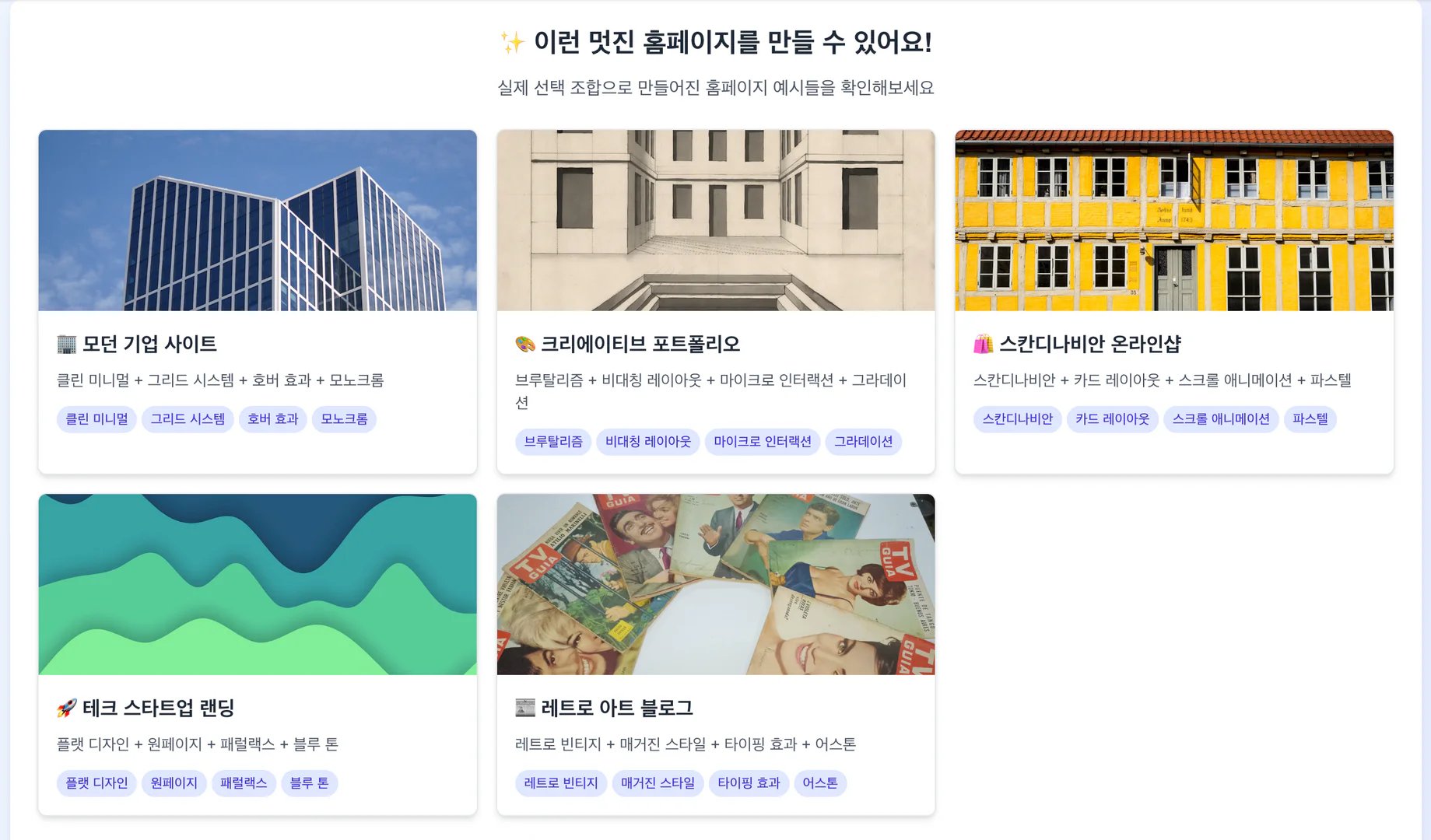Tap the 파스텔 chip
This screenshot has height=840, width=1431.
1310,419
